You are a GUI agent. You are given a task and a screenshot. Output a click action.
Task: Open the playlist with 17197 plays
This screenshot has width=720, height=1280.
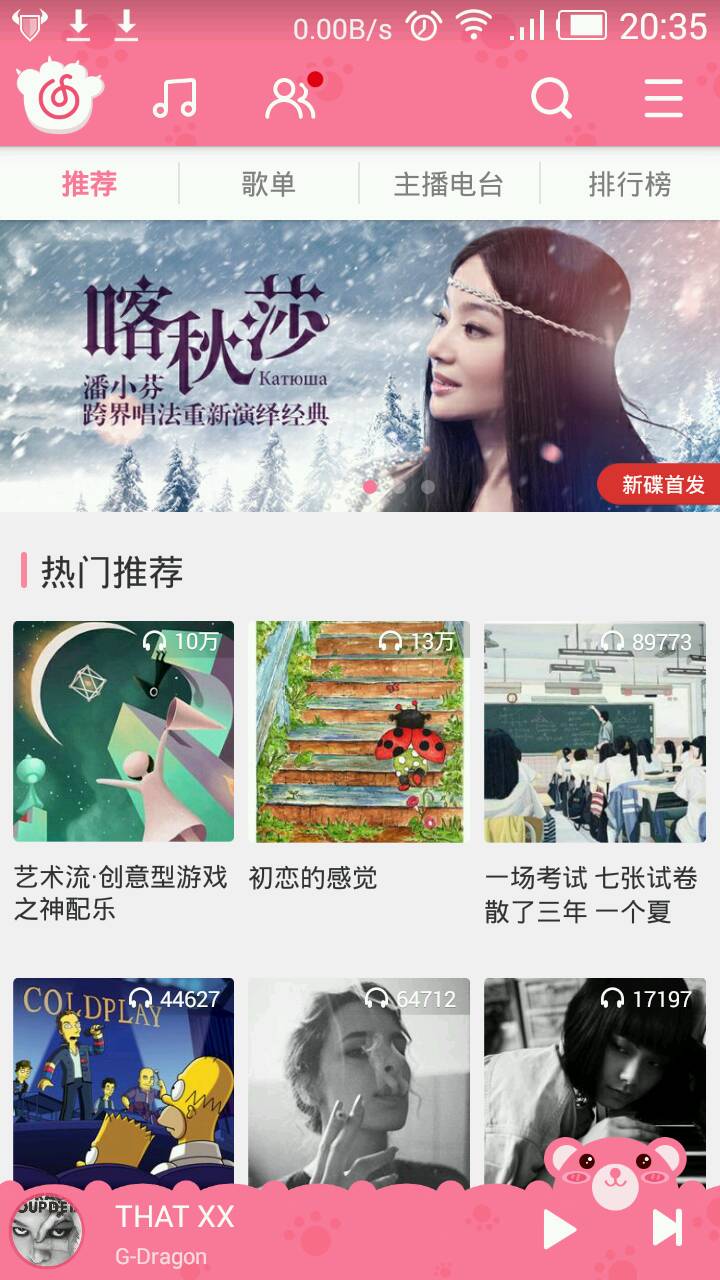pyautogui.click(x=595, y=1060)
